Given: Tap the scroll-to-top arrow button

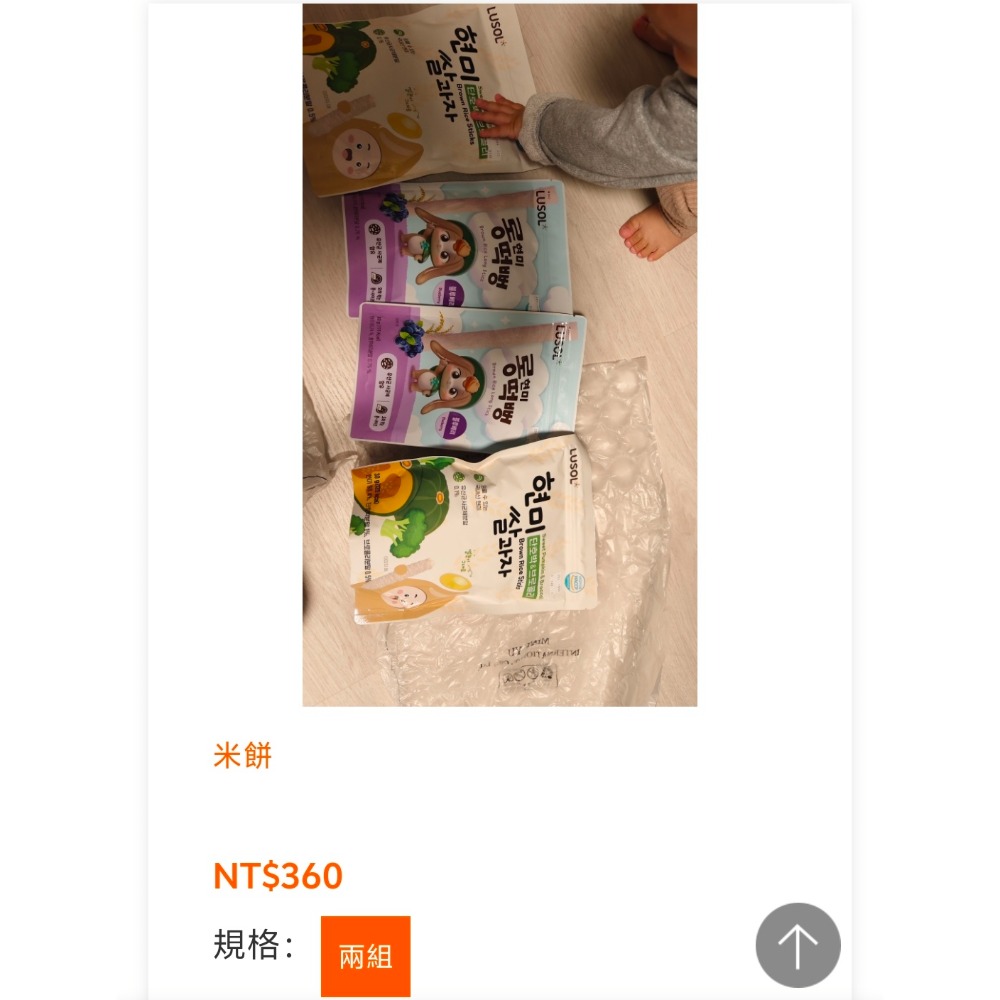Looking at the screenshot, I should 797,945.
